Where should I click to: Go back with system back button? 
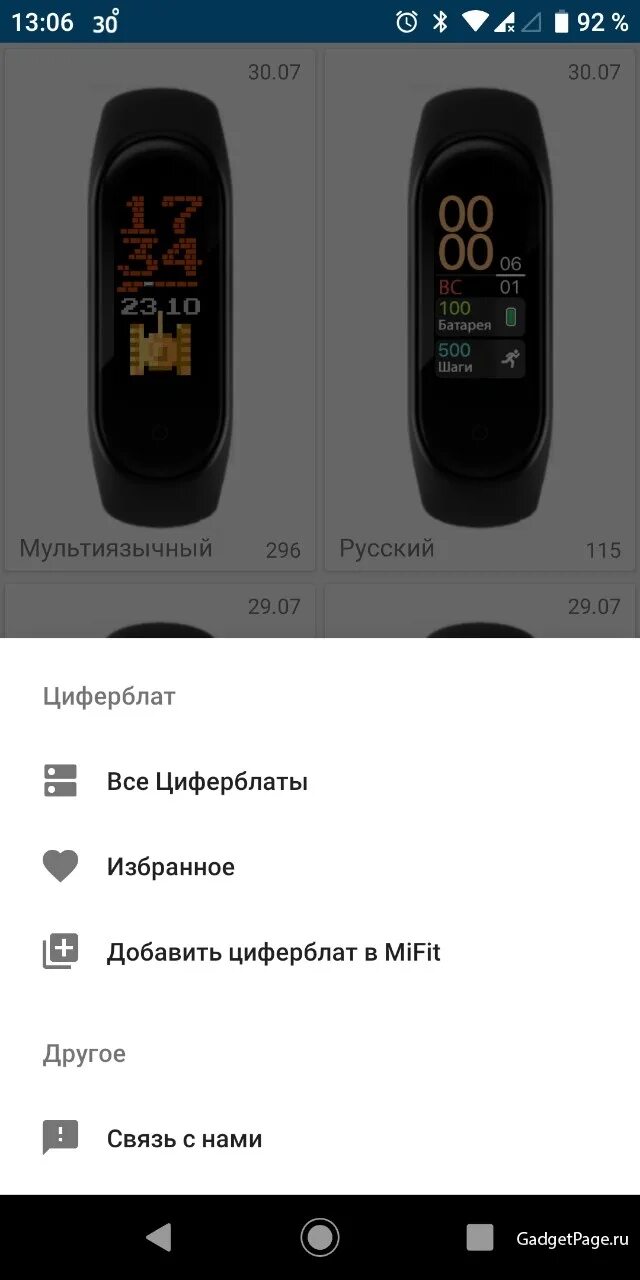pos(159,1237)
